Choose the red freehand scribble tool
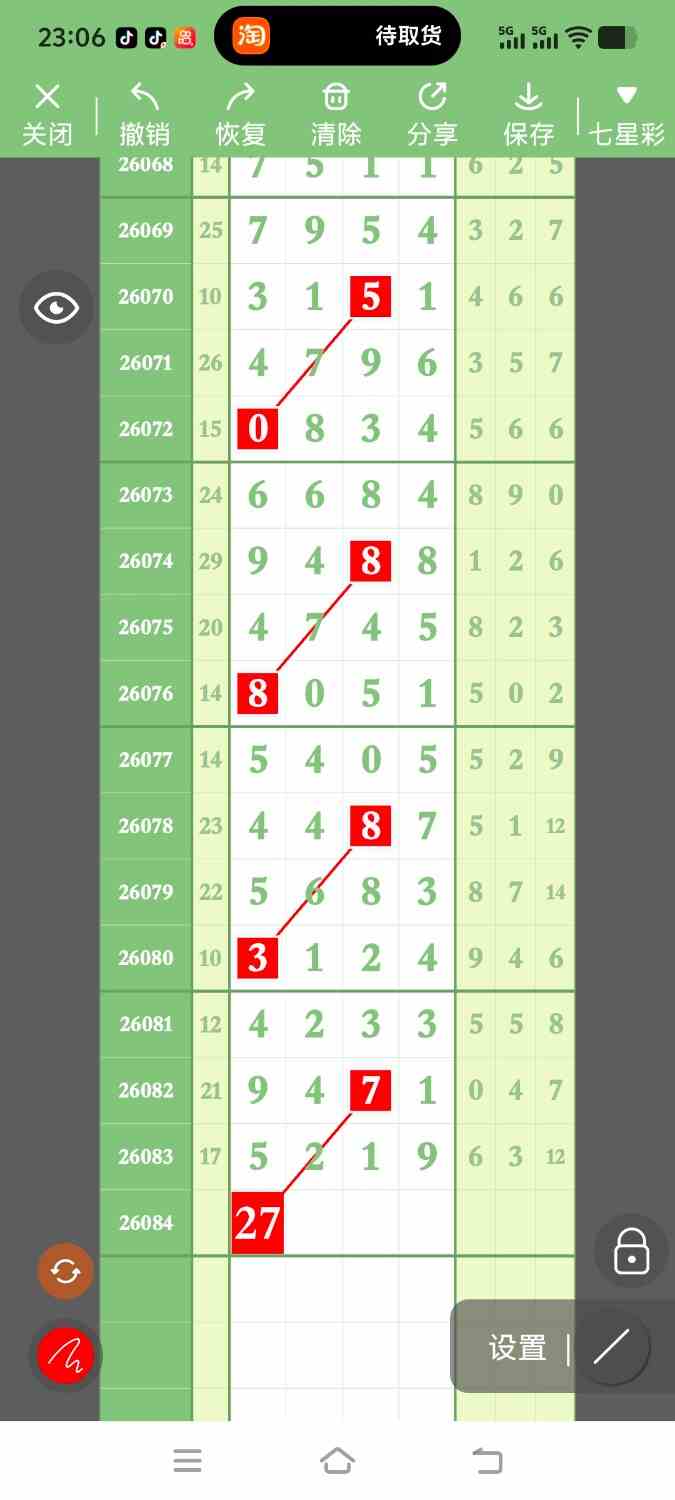This screenshot has height=1500, width=675. pyautogui.click(x=65, y=1356)
